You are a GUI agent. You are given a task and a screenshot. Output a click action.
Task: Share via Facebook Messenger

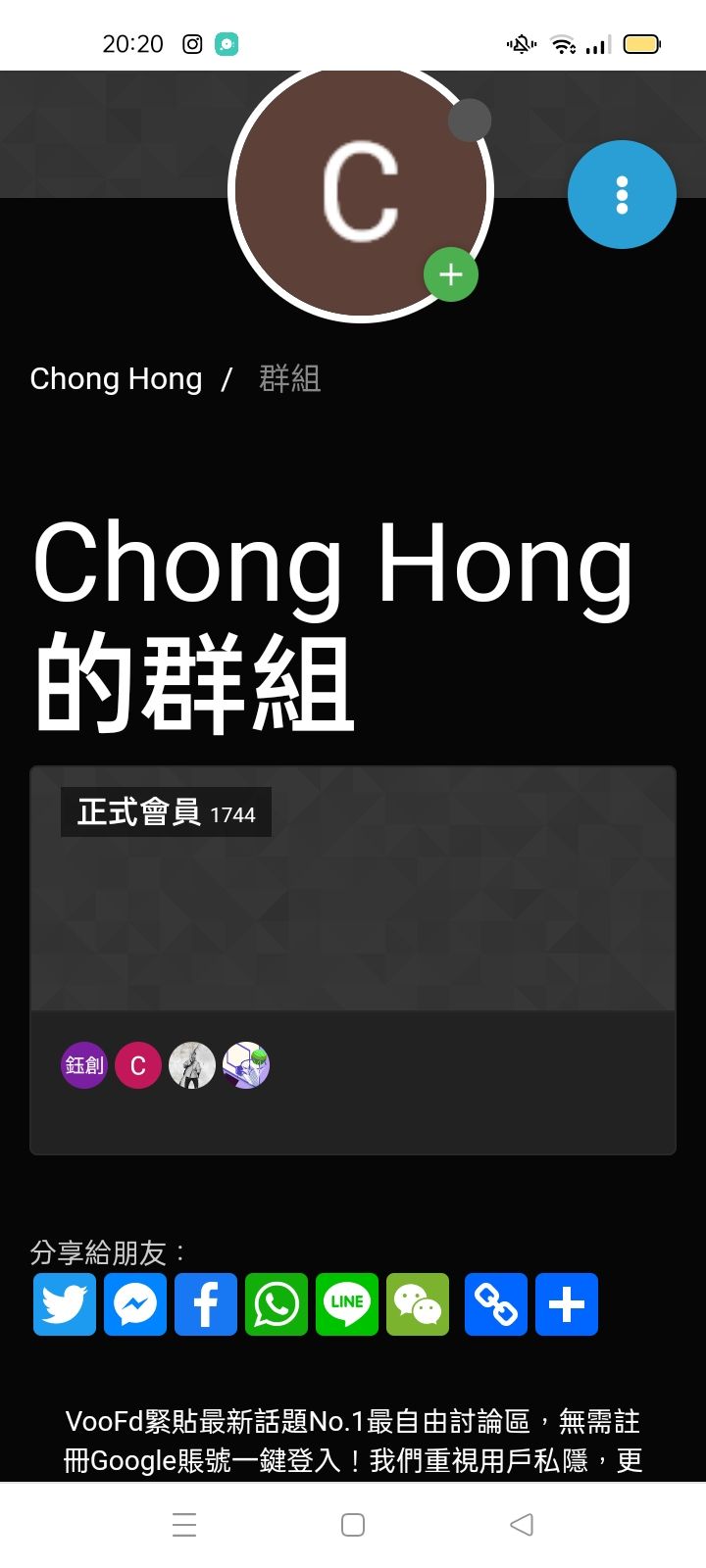[x=135, y=1304]
